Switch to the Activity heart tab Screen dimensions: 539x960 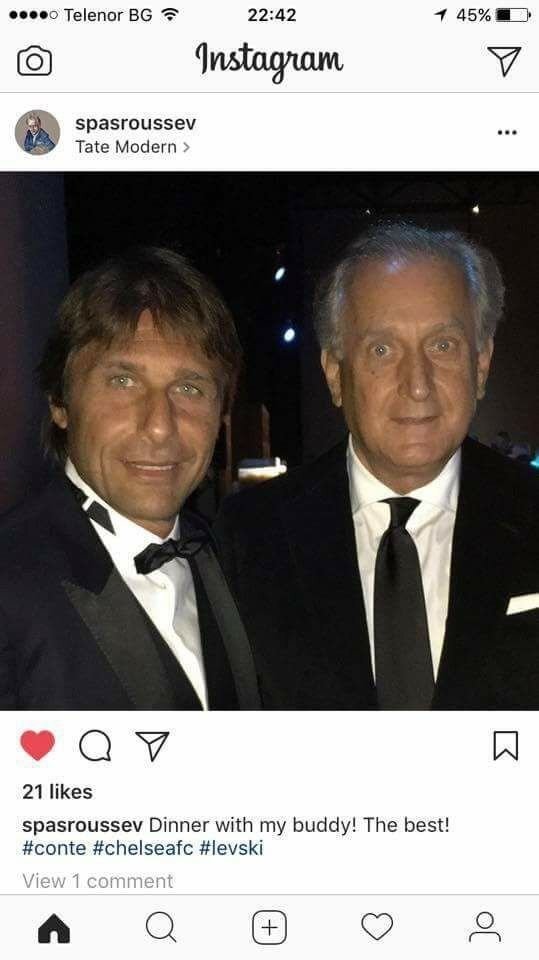tap(377, 926)
